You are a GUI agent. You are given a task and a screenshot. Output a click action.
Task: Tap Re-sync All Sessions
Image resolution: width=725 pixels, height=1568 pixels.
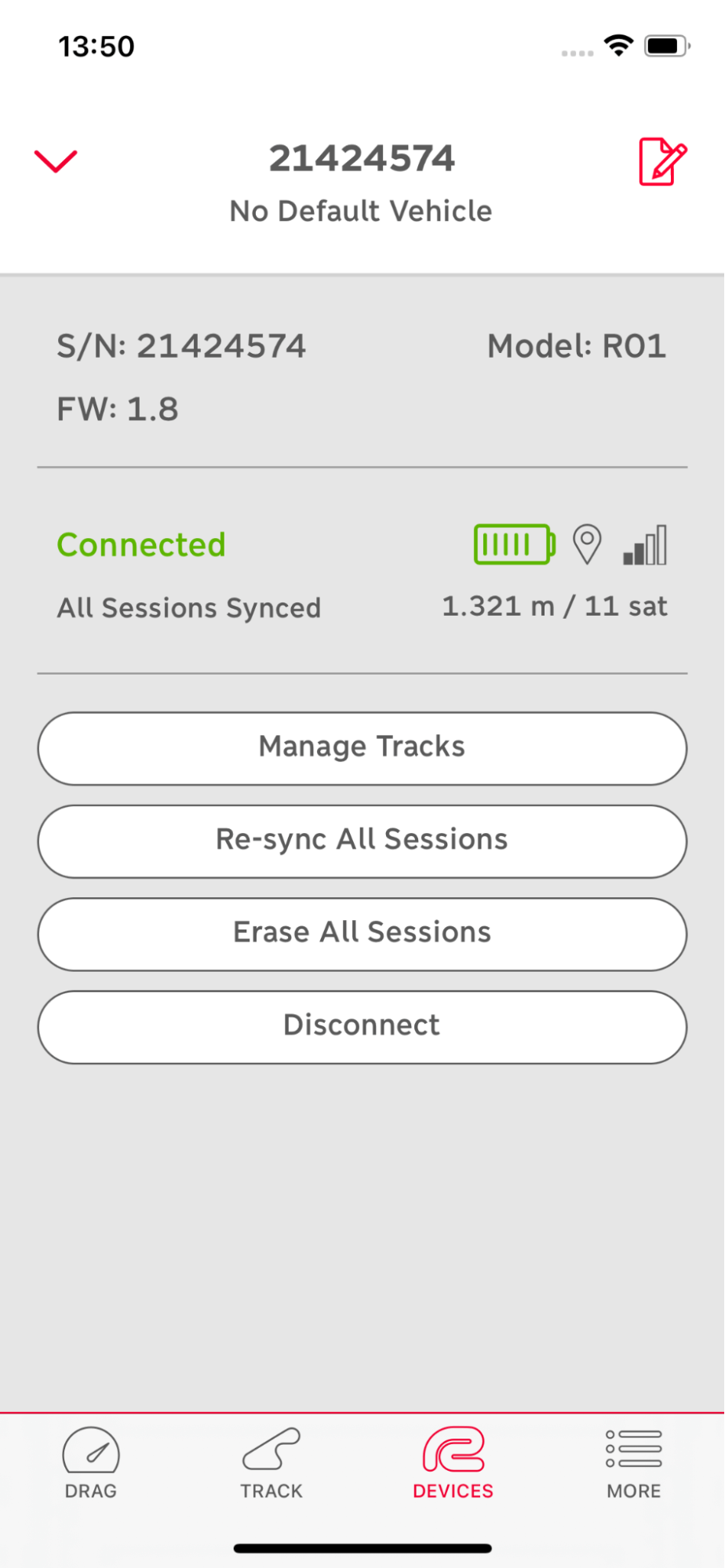click(x=362, y=841)
